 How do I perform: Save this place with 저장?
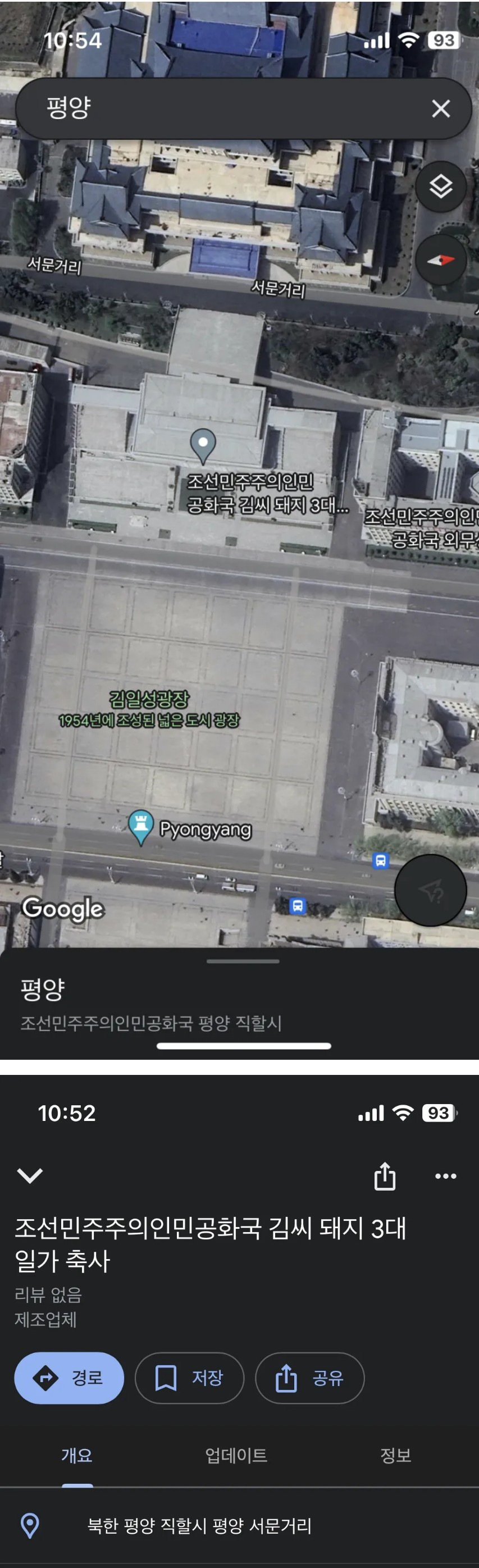(x=189, y=1378)
